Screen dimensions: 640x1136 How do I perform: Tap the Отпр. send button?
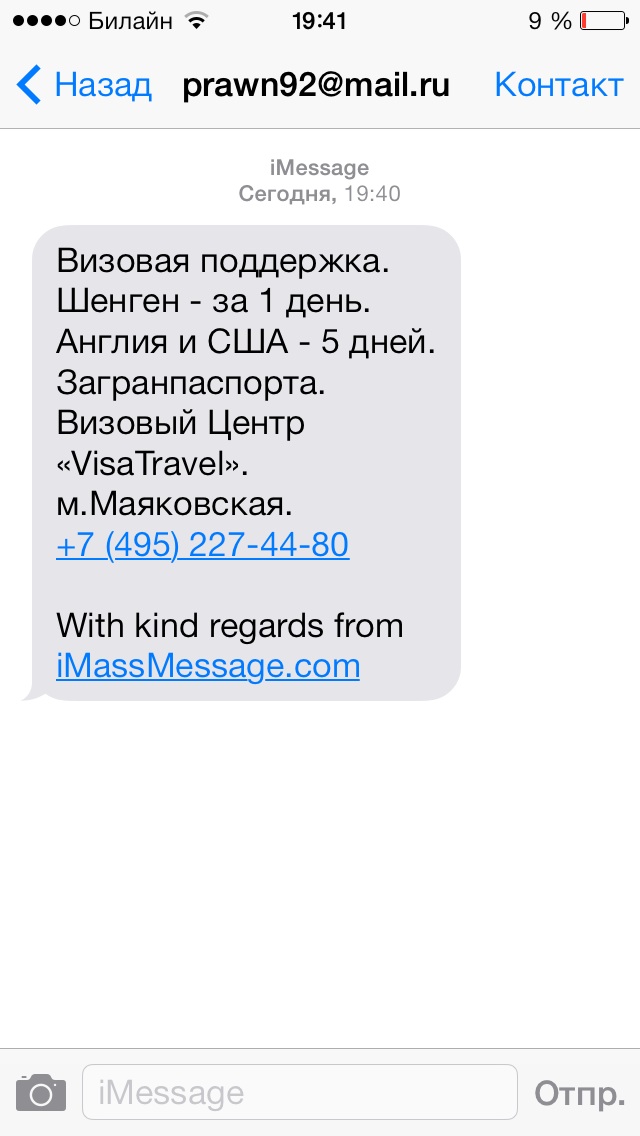579,1093
